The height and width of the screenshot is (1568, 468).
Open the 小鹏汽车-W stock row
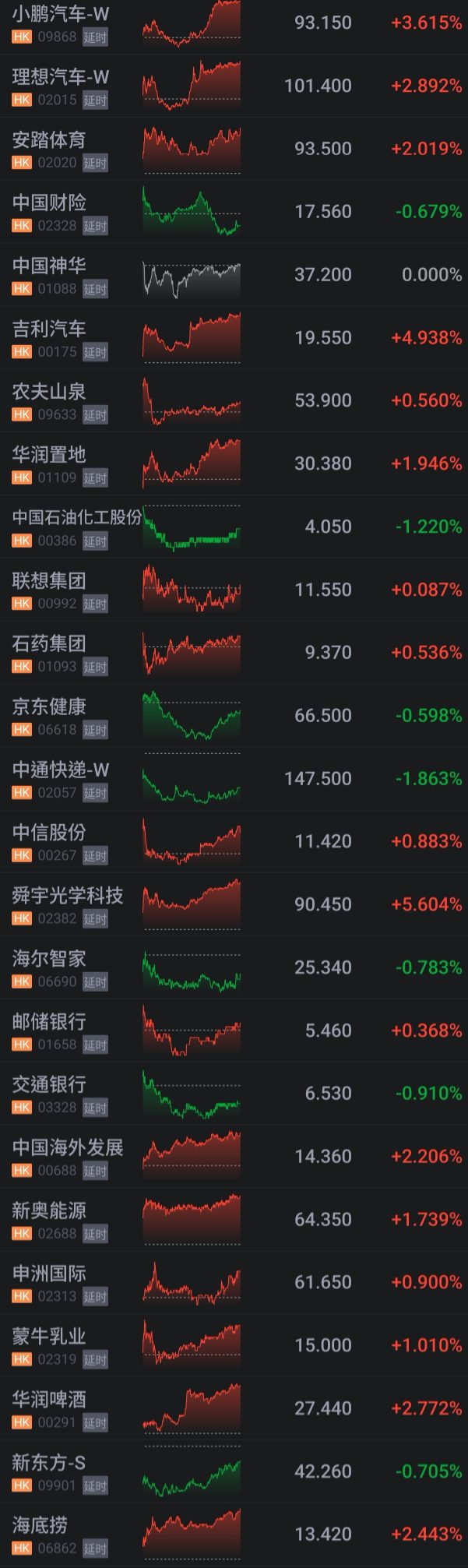pos(234,23)
